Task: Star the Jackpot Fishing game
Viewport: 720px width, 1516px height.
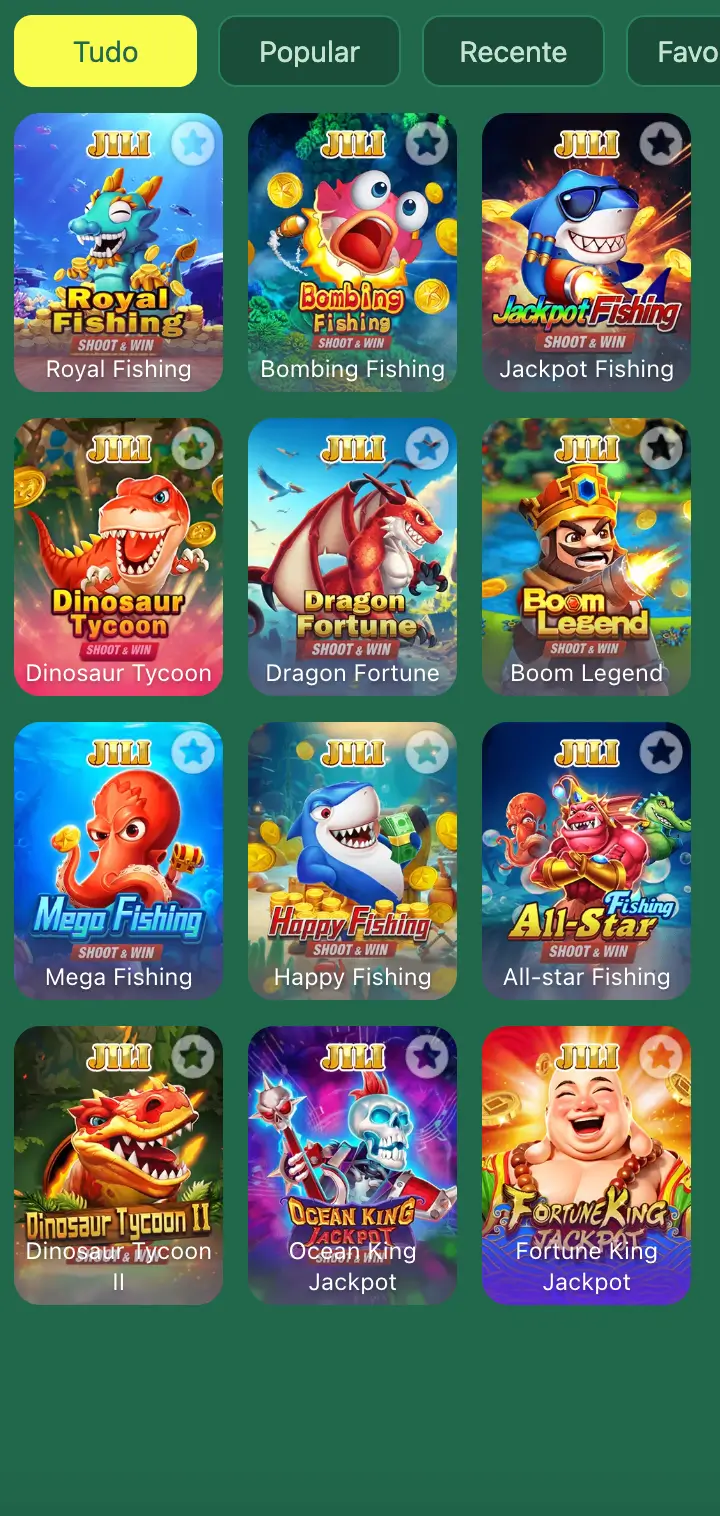Action: [661, 144]
